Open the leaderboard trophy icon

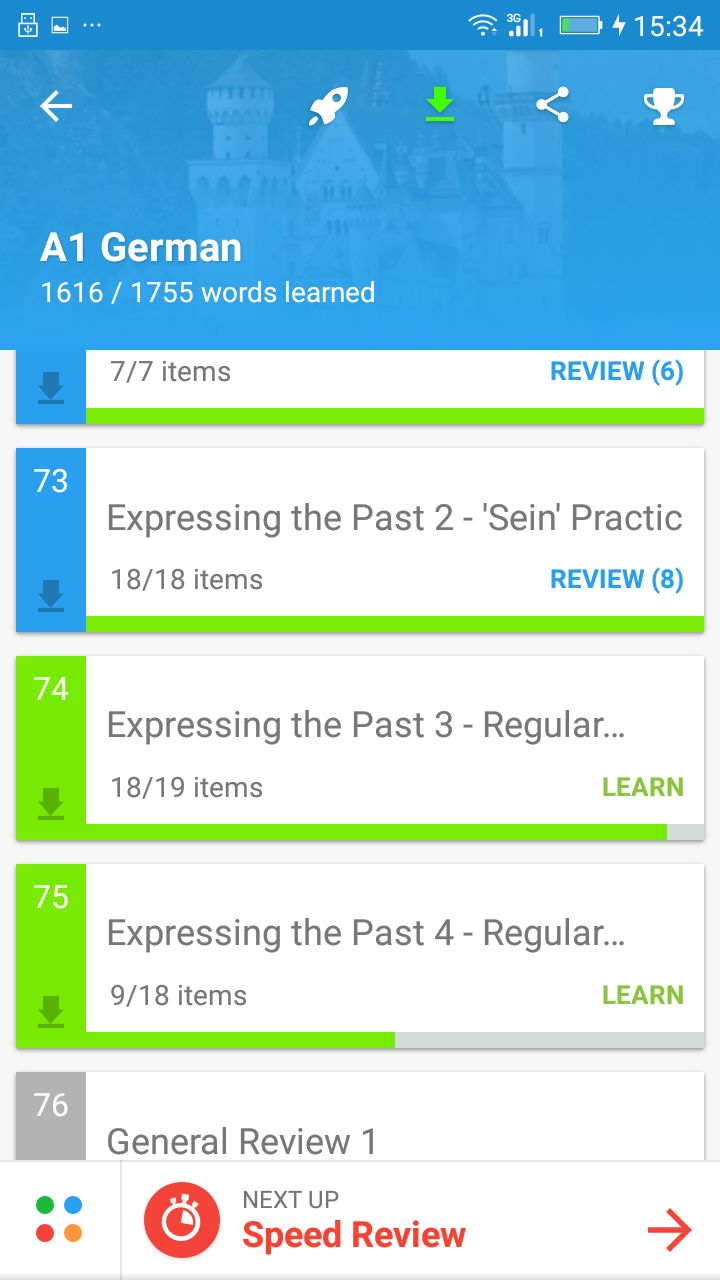pyautogui.click(x=664, y=106)
